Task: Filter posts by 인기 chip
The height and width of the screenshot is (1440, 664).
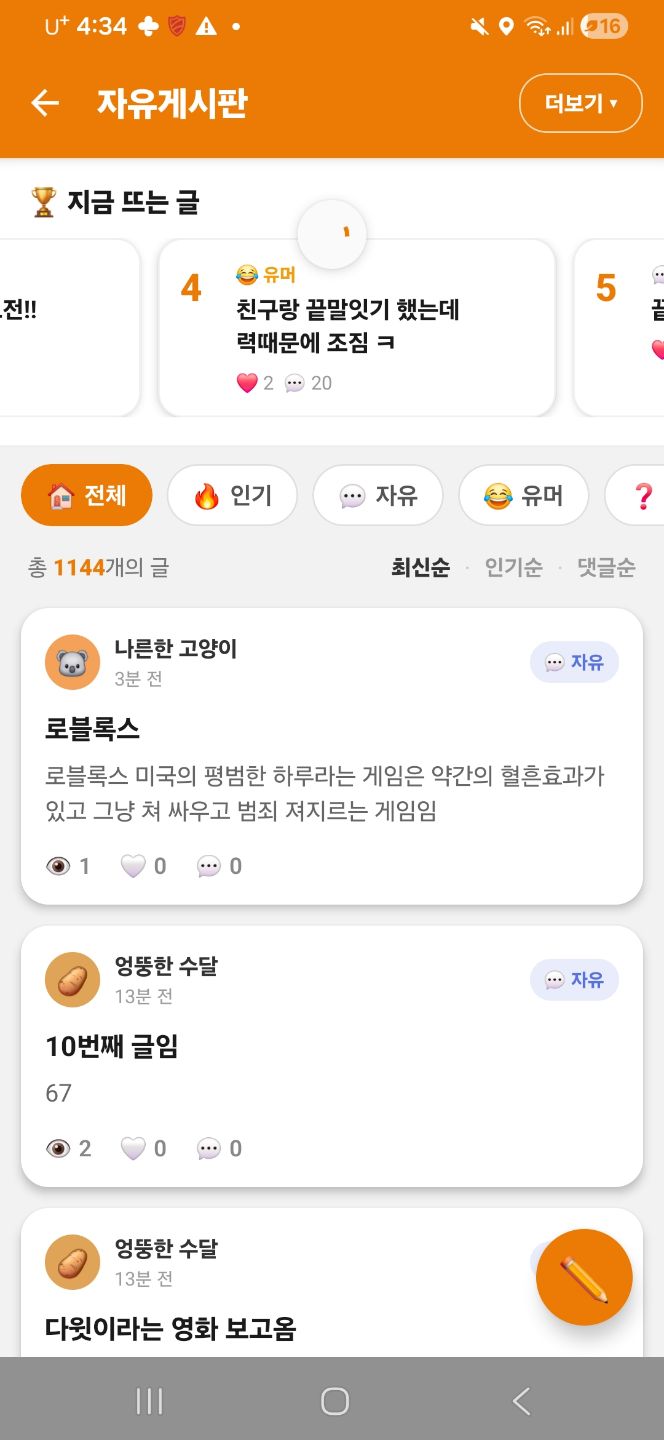Action: click(232, 495)
